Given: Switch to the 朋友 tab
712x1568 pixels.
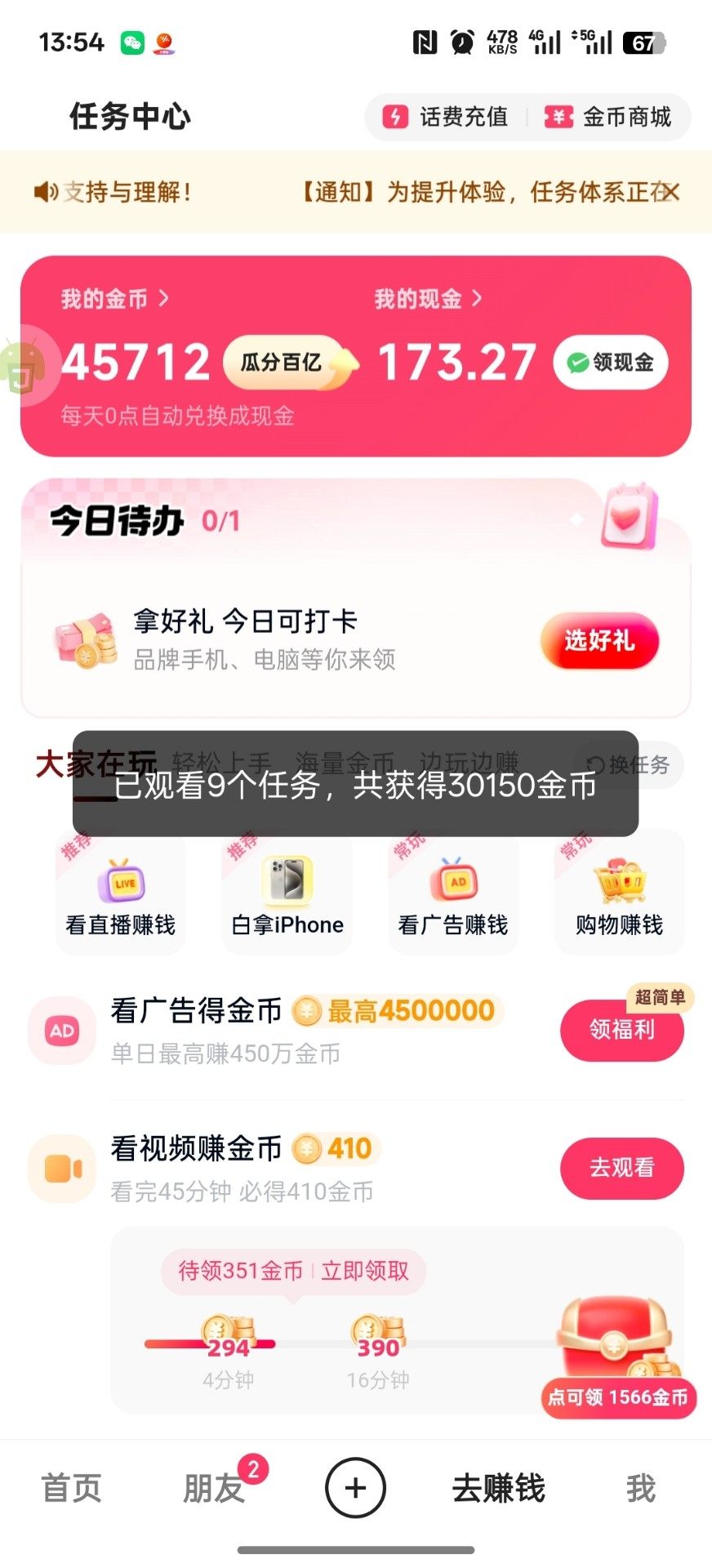Looking at the screenshot, I should (x=214, y=1488).
